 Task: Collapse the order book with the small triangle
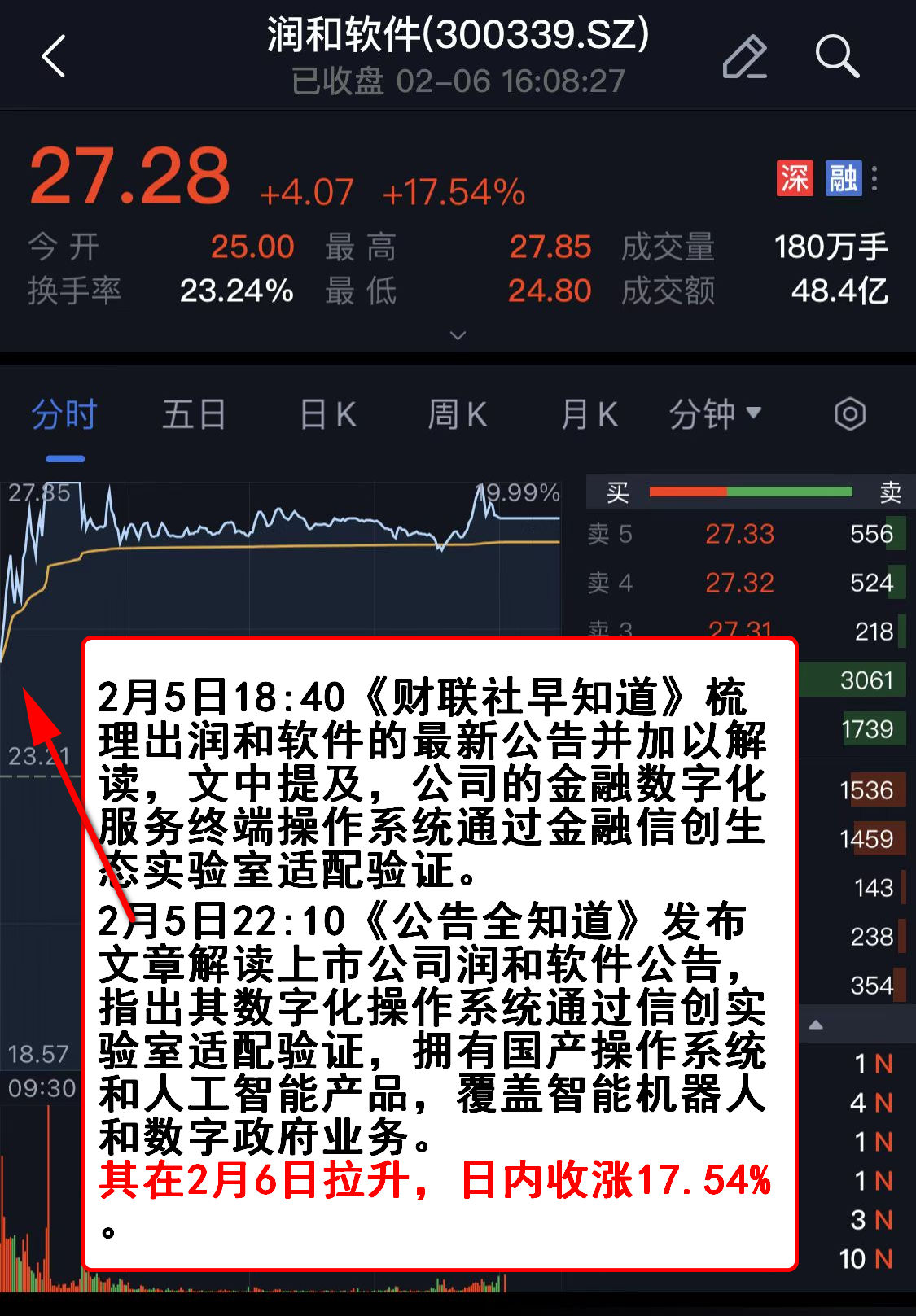point(816,1025)
